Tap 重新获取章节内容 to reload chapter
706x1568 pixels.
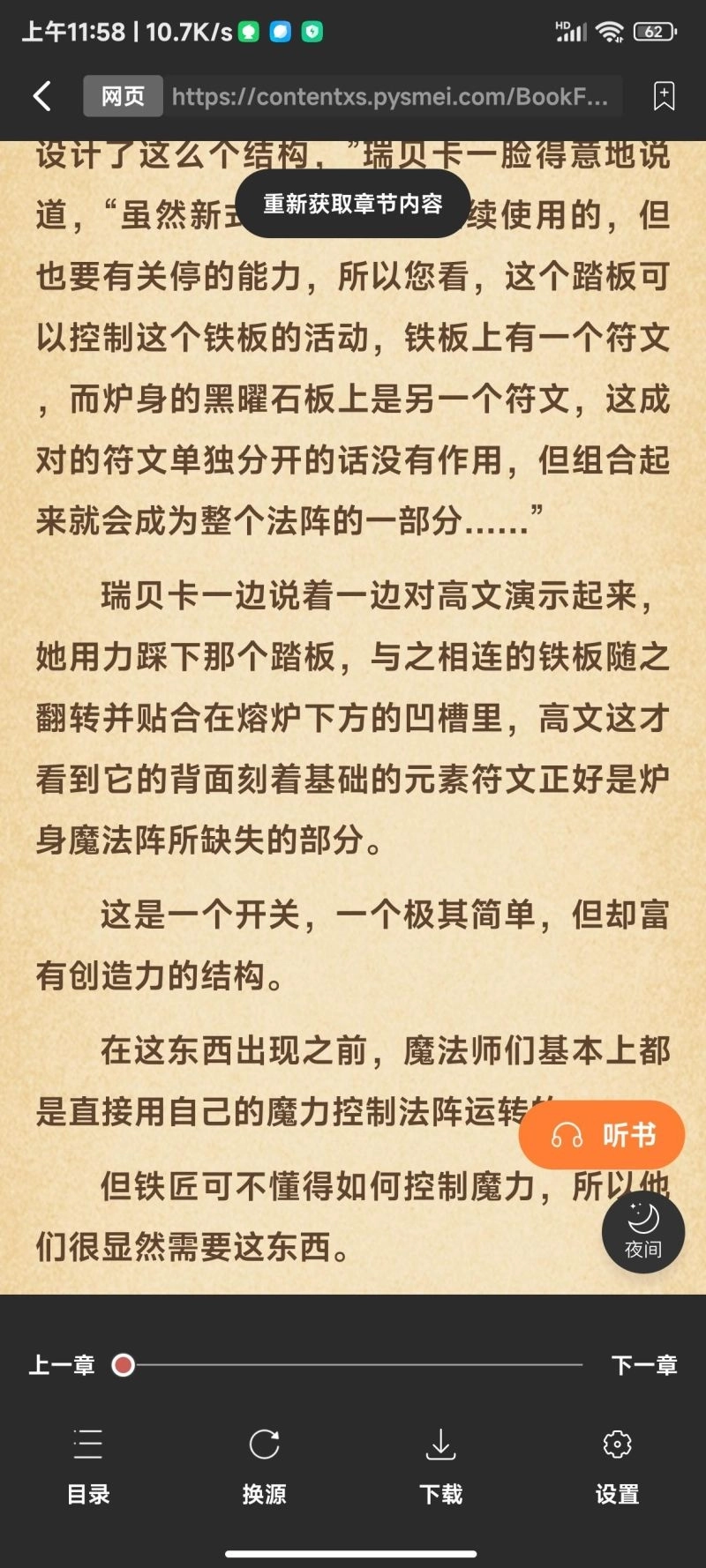(352, 204)
